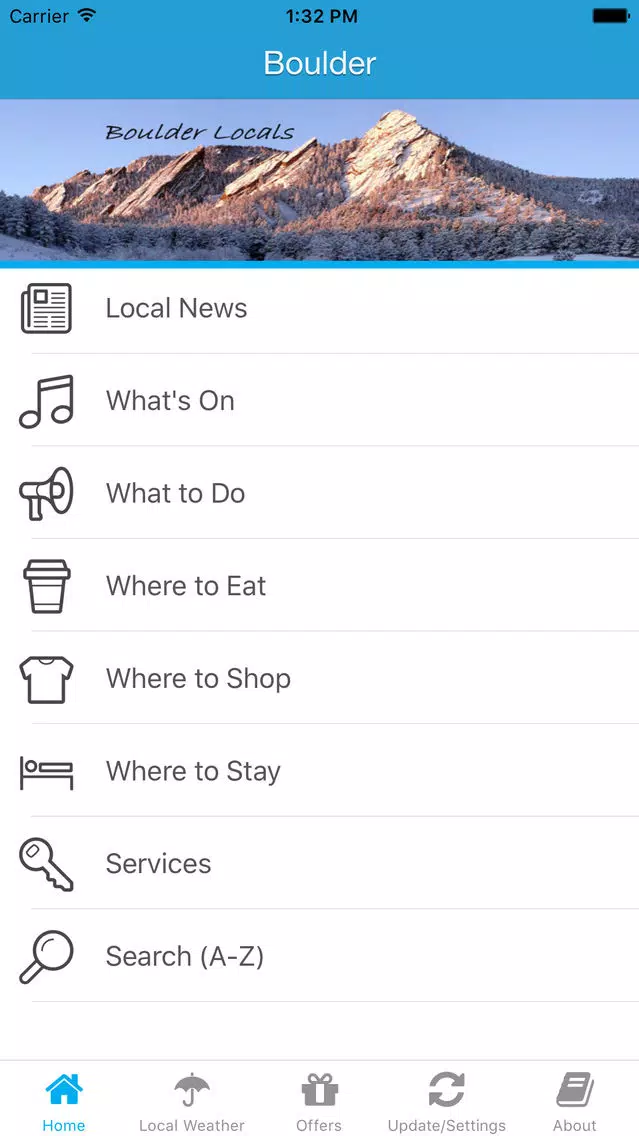Open the Services row

320,864
